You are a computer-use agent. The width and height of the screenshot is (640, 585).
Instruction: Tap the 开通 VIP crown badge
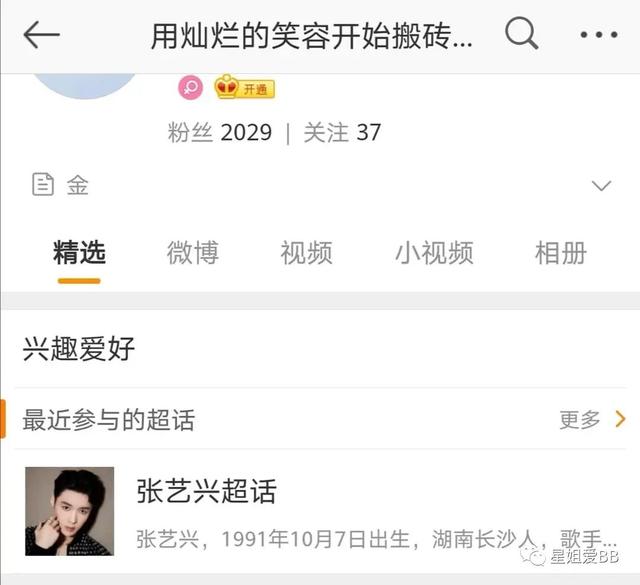(x=244, y=88)
